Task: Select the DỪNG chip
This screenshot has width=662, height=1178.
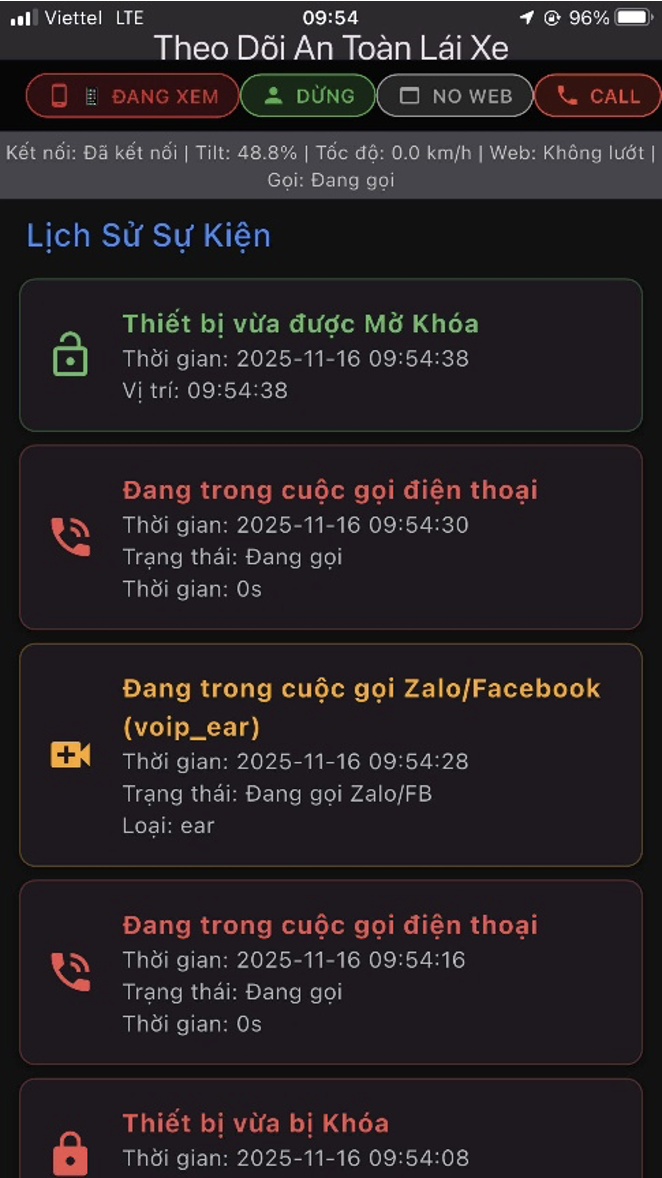Action: click(x=308, y=96)
